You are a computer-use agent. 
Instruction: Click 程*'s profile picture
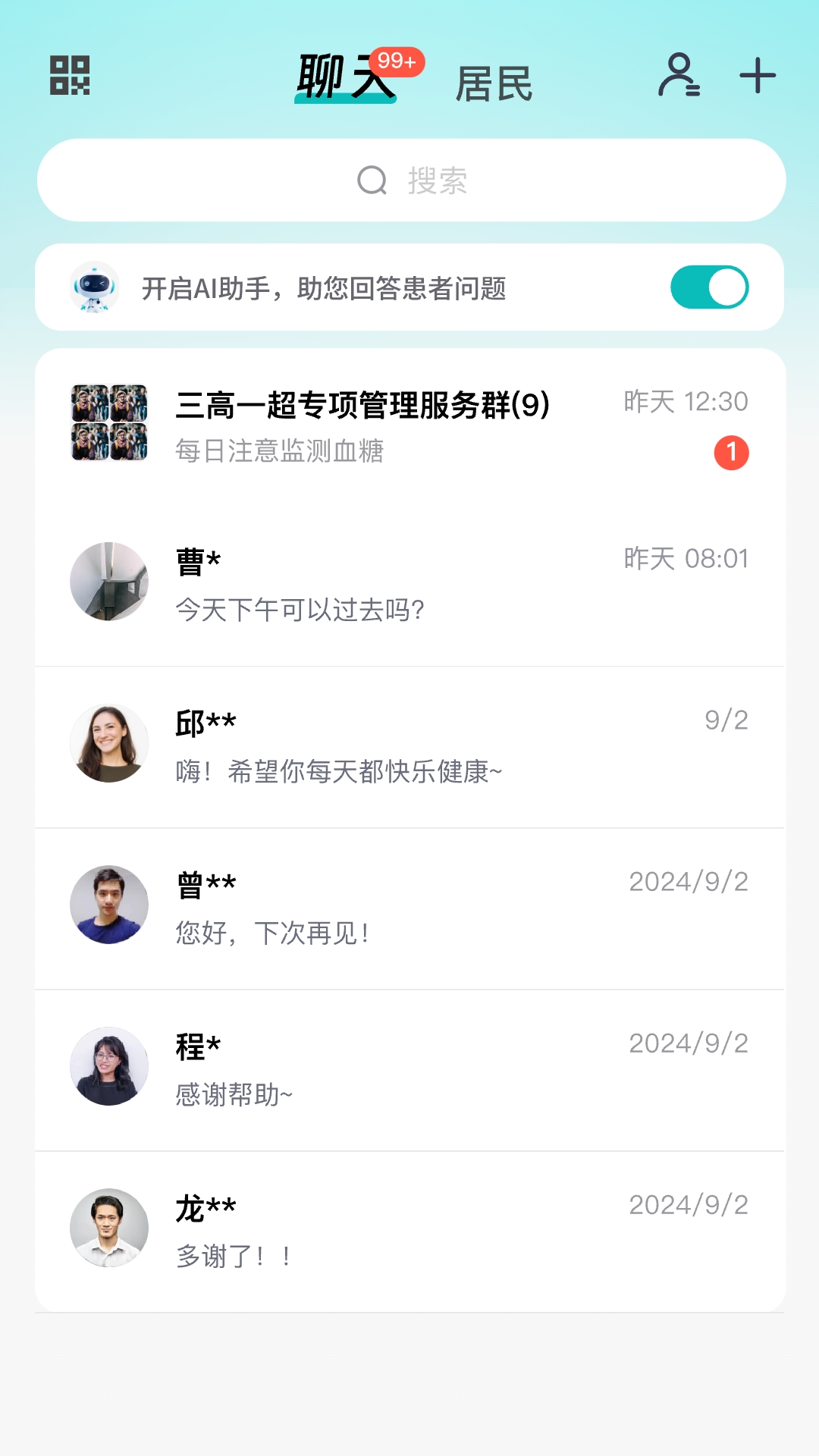point(108,1065)
